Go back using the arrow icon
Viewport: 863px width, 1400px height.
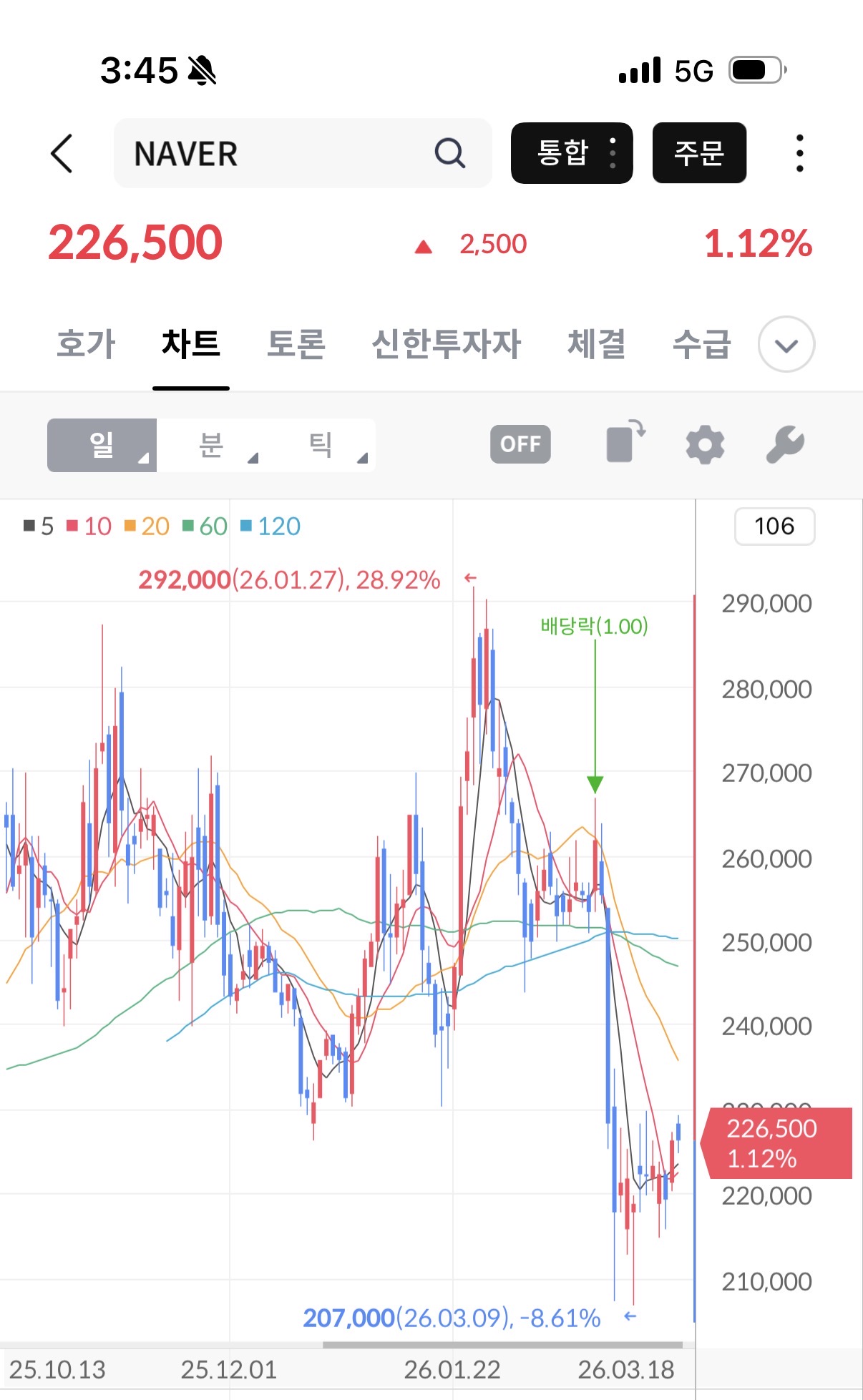[62, 153]
